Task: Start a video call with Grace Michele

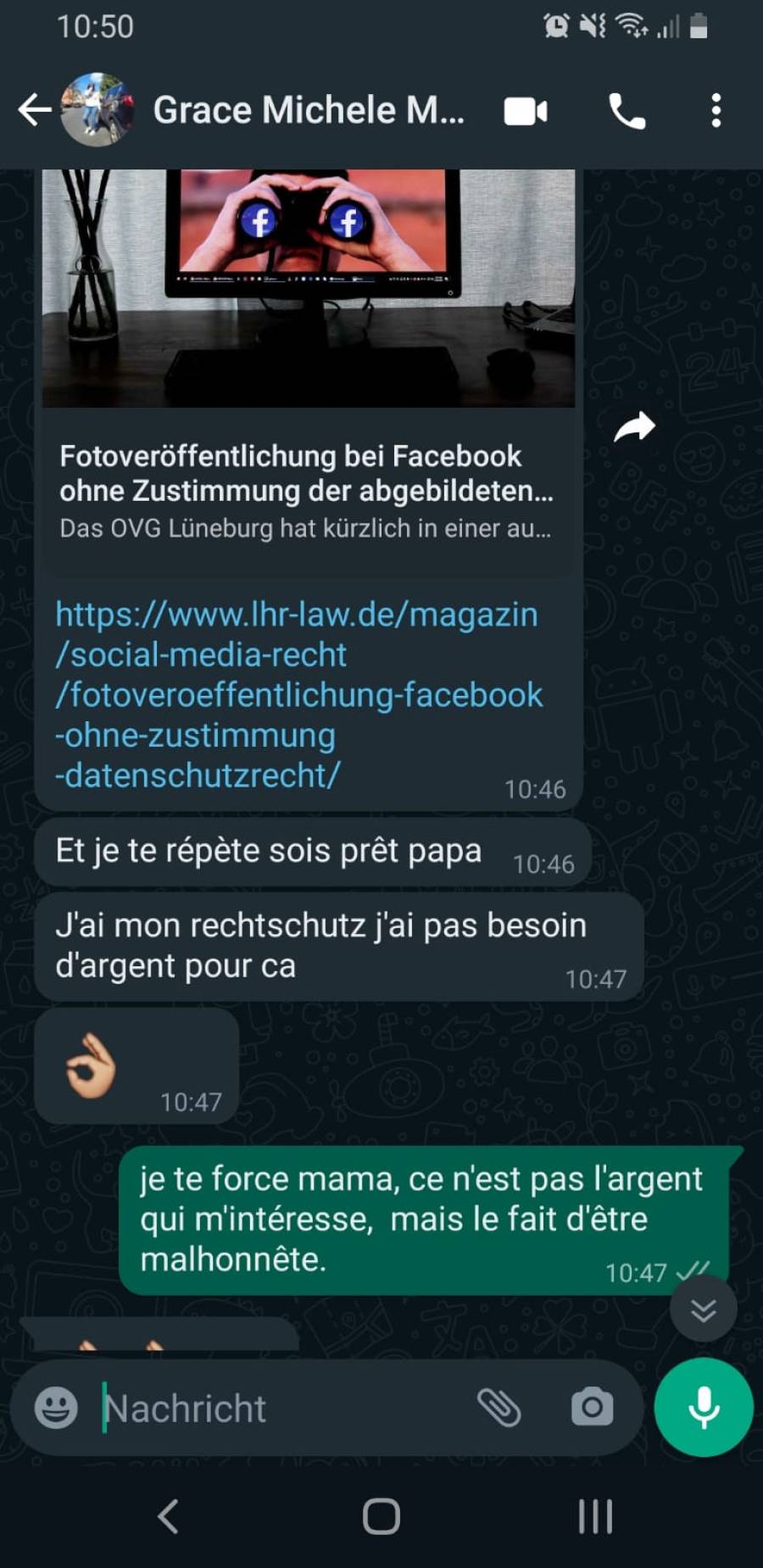Action: pos(526,111)
